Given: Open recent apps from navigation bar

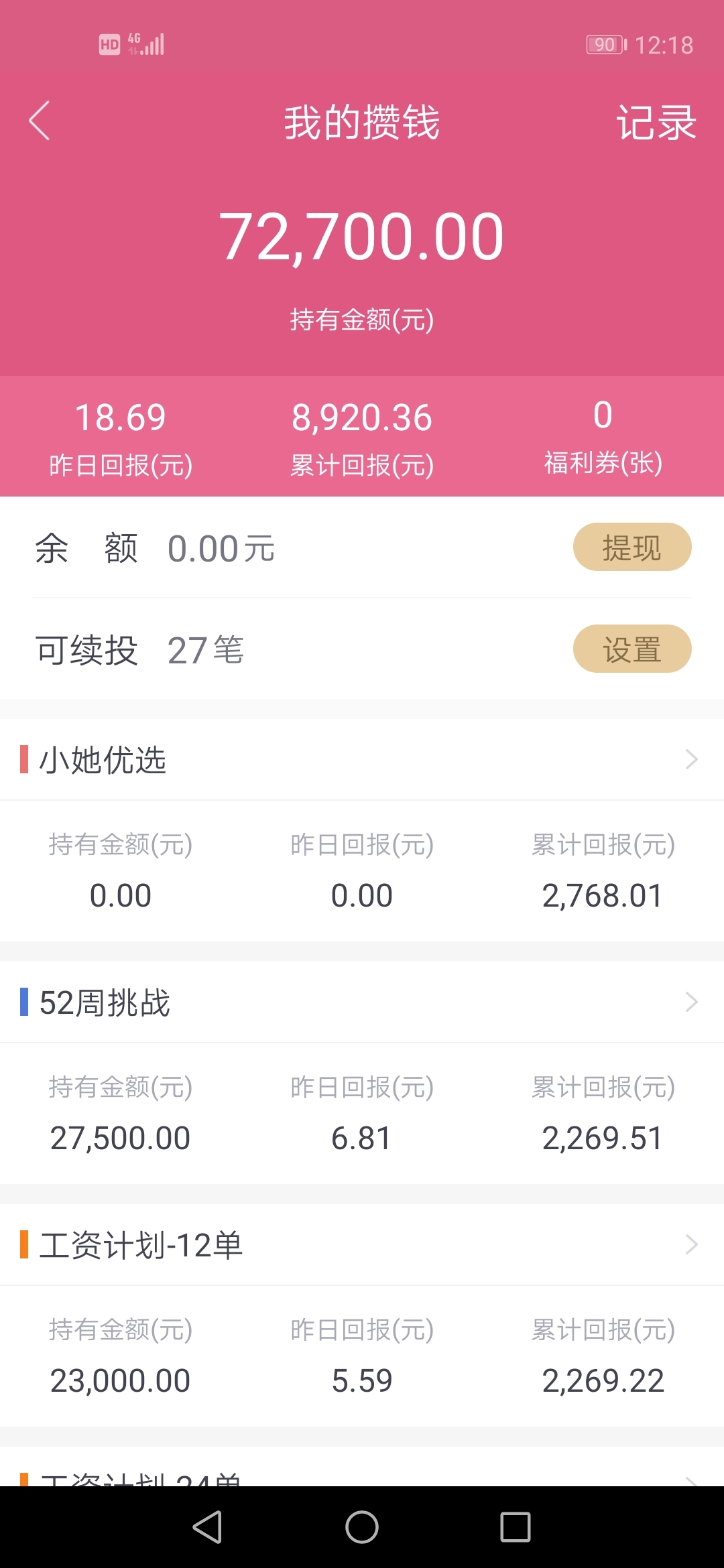Looking at the screenshot, I should click(516, 1527).
